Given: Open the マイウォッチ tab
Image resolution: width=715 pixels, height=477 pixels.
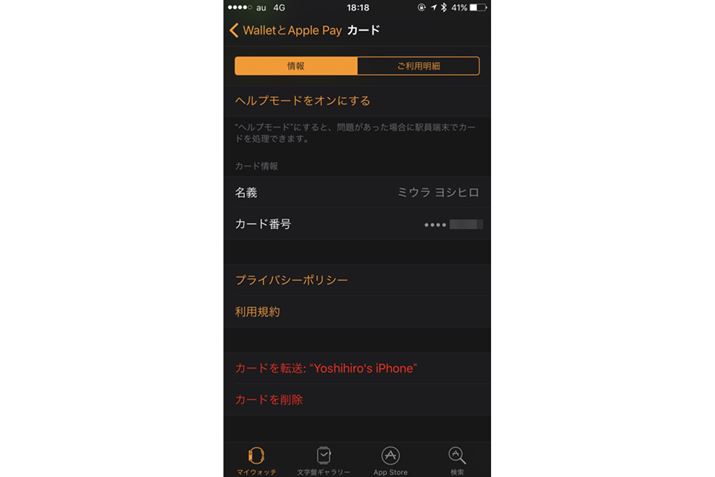Looking at the screenshot, I should 257,459.
